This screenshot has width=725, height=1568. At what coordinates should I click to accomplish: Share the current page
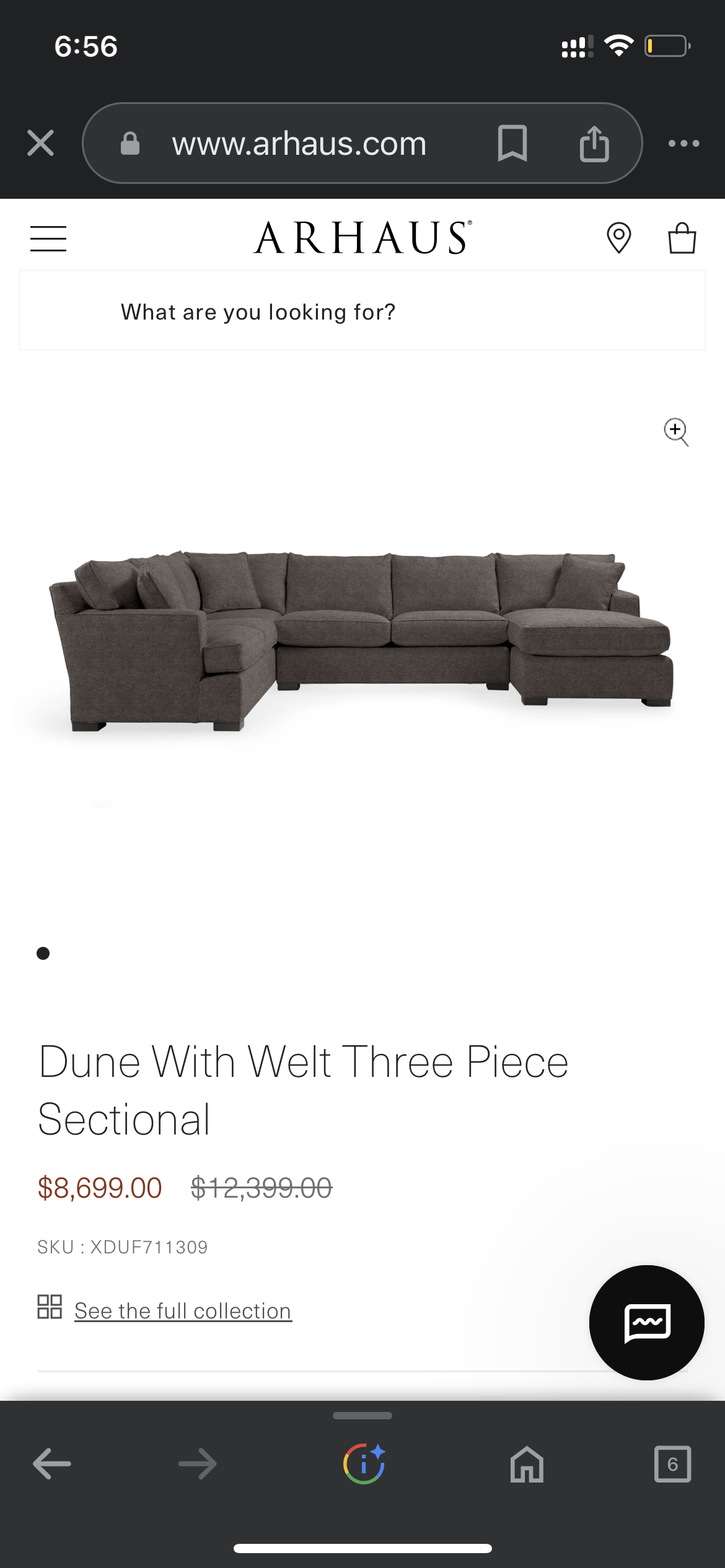pos(594,142)
